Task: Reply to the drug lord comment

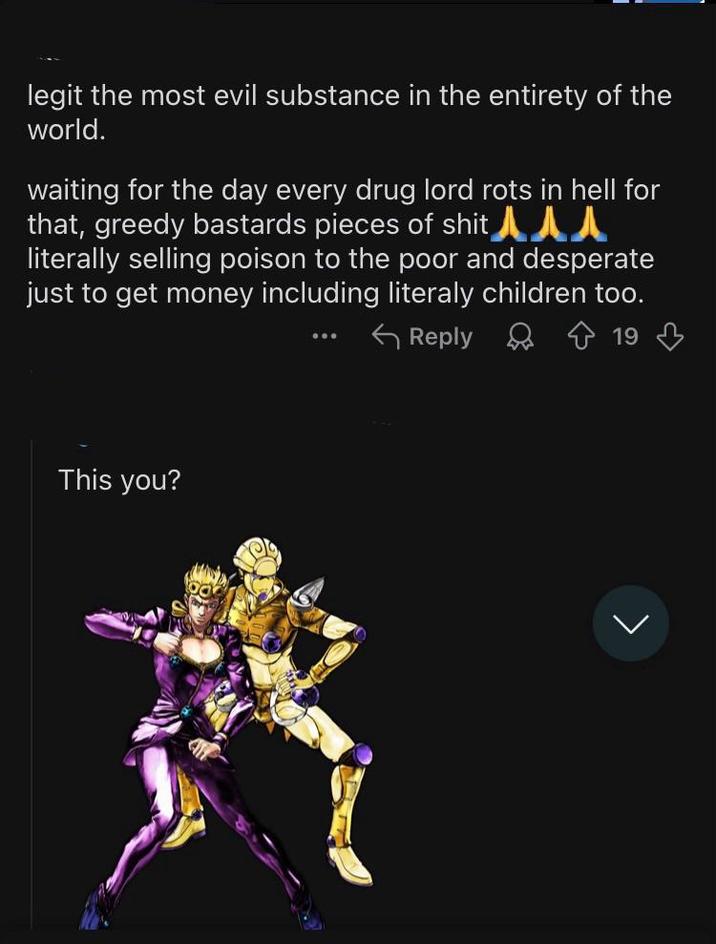Action: [x=422, y=337]
